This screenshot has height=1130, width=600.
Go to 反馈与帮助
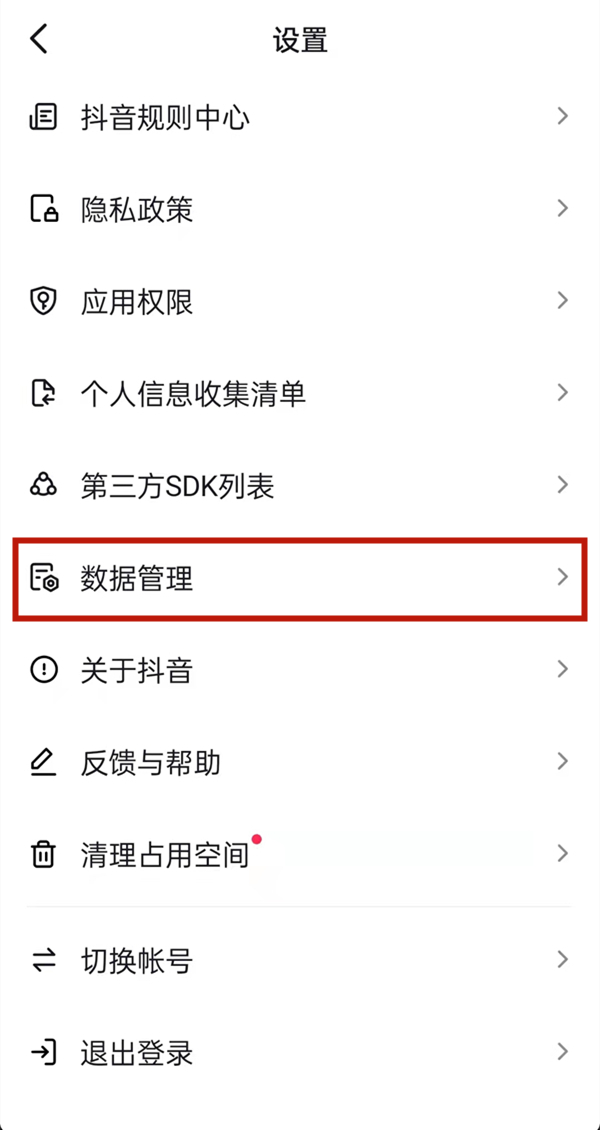(300, 763)
